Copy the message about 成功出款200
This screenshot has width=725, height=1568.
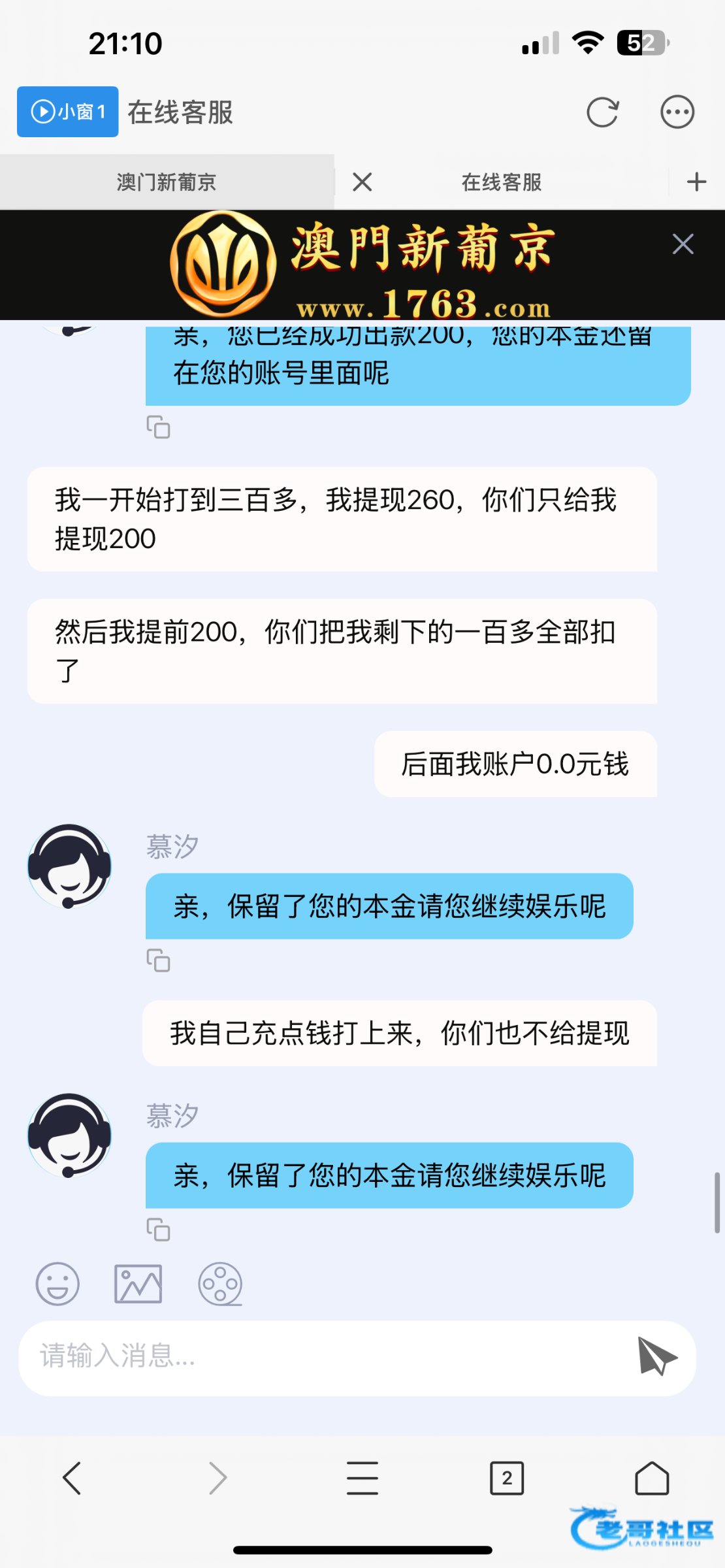point(158,427)
